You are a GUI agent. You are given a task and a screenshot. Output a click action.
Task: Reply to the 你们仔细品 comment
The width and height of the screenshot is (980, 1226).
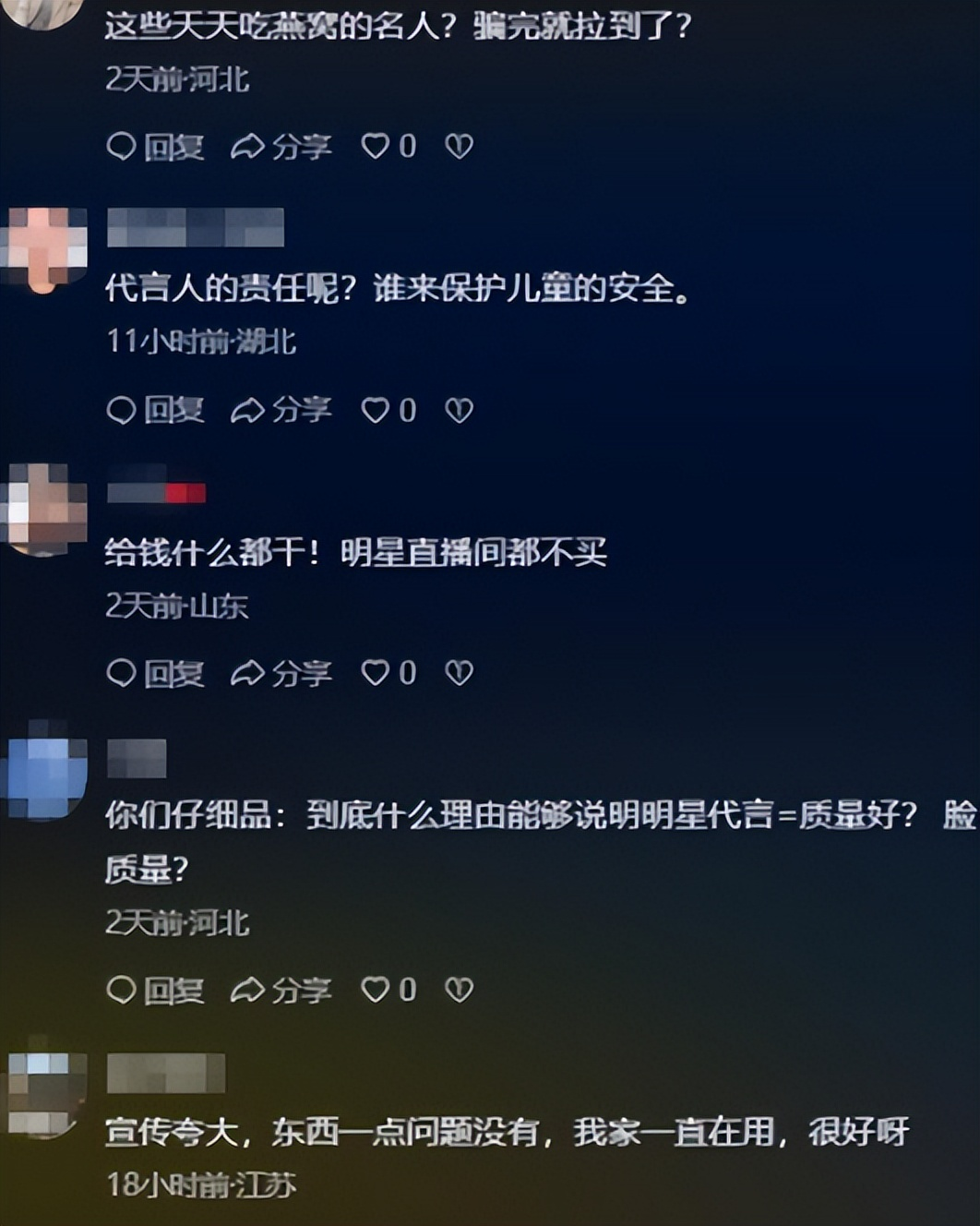click(155, 990)
